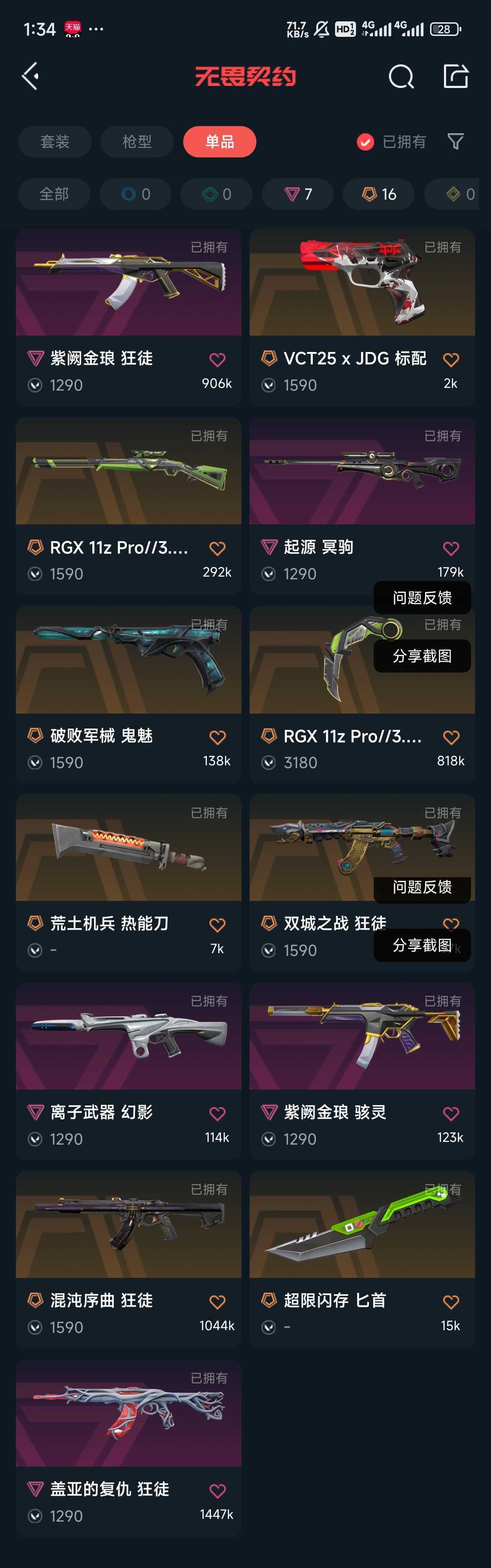Share this page via top-right icon
This screenshot has height=1568, width=491.
pyautogui.click(x=455, y=76)
